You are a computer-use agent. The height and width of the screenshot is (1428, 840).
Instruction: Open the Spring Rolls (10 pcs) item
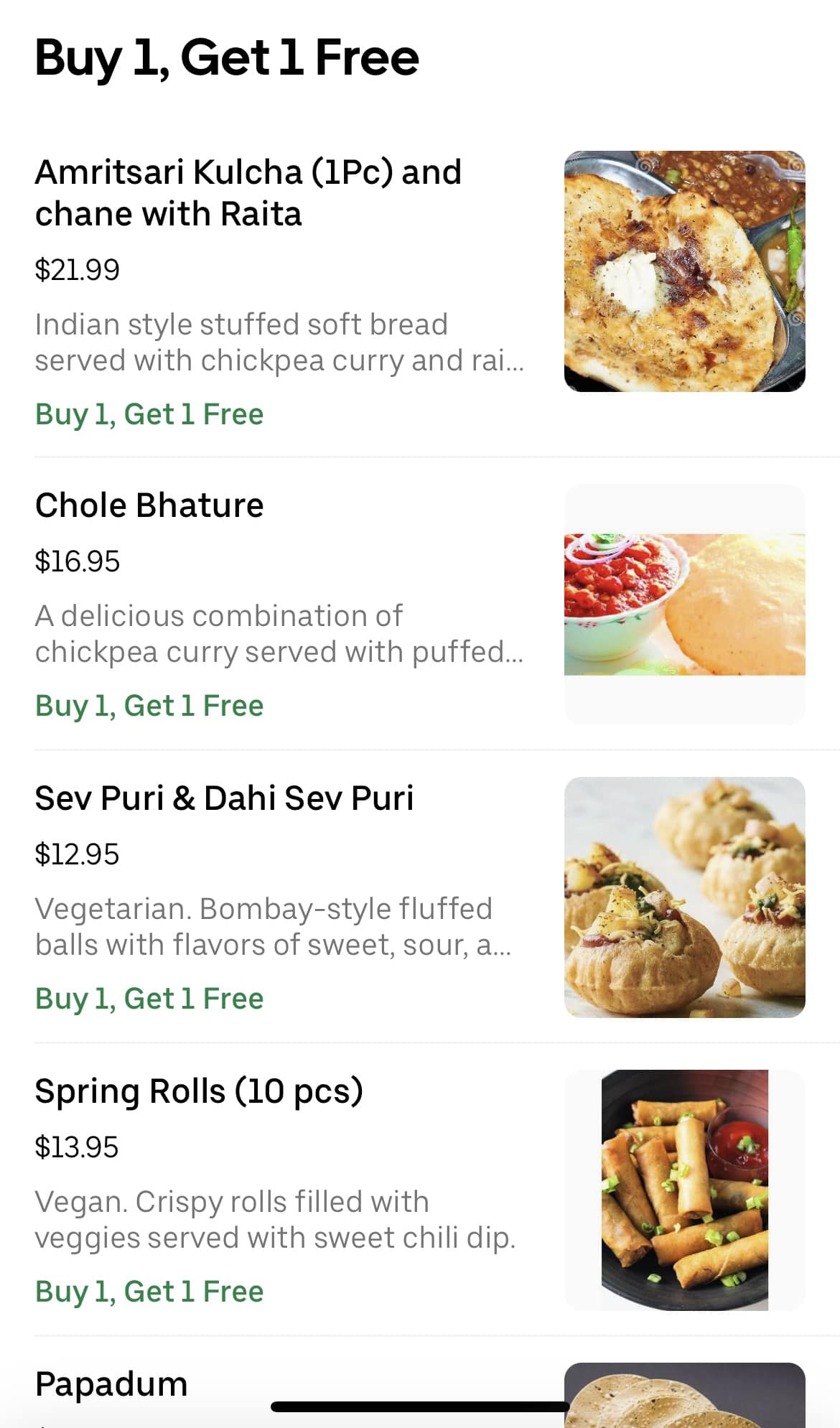(199, 1091)
